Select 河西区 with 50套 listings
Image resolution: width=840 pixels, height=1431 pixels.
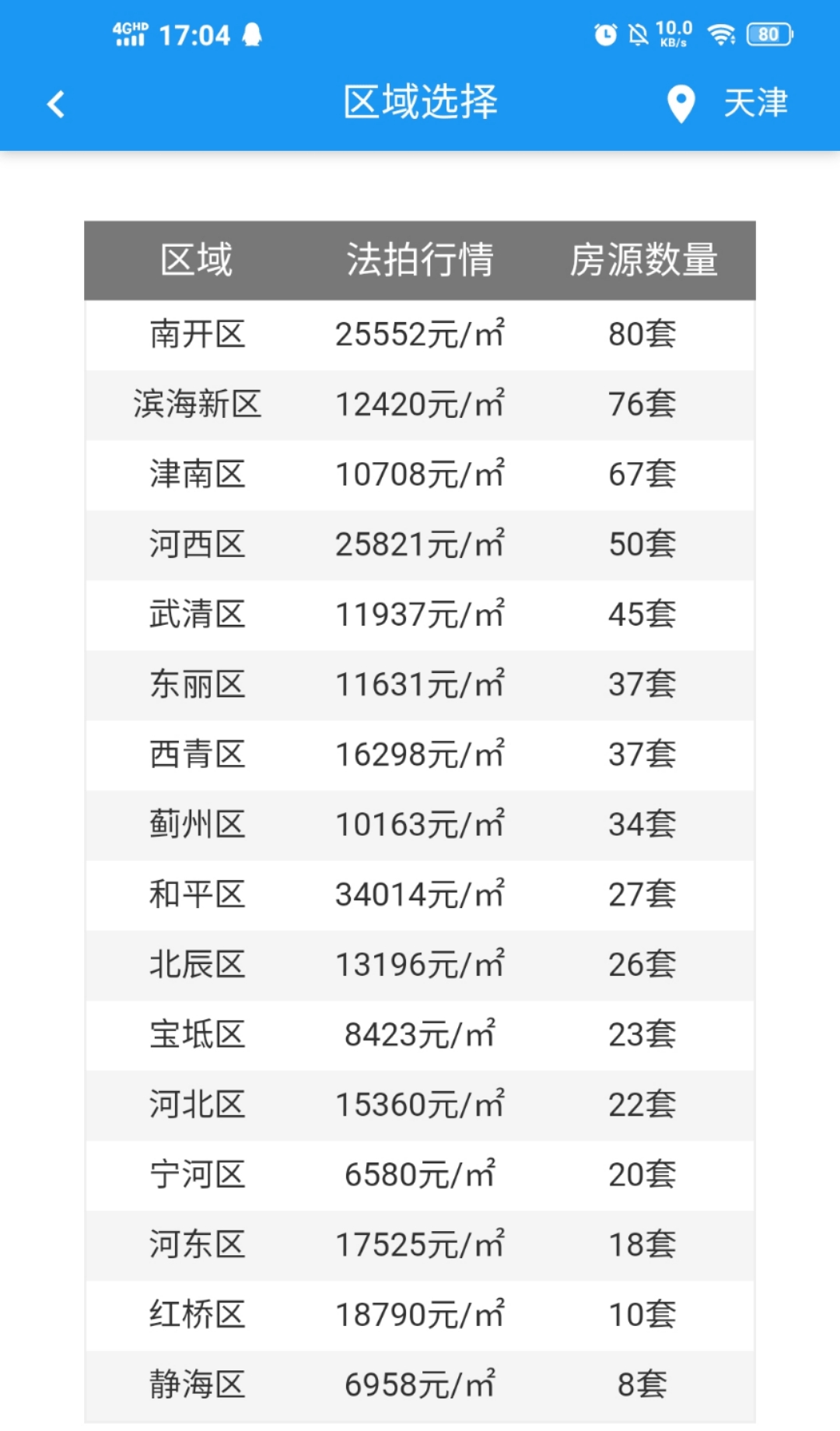tap(420, 545)
